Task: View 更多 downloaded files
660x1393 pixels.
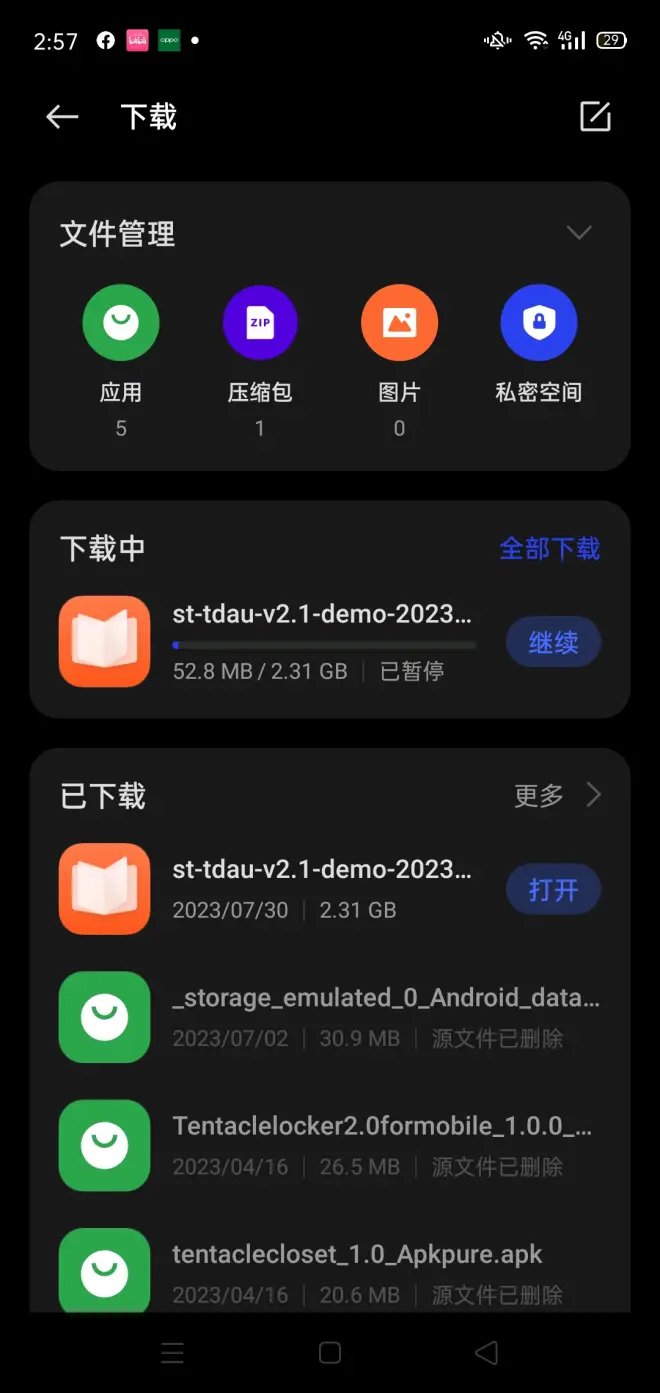Action: [557, 795]
